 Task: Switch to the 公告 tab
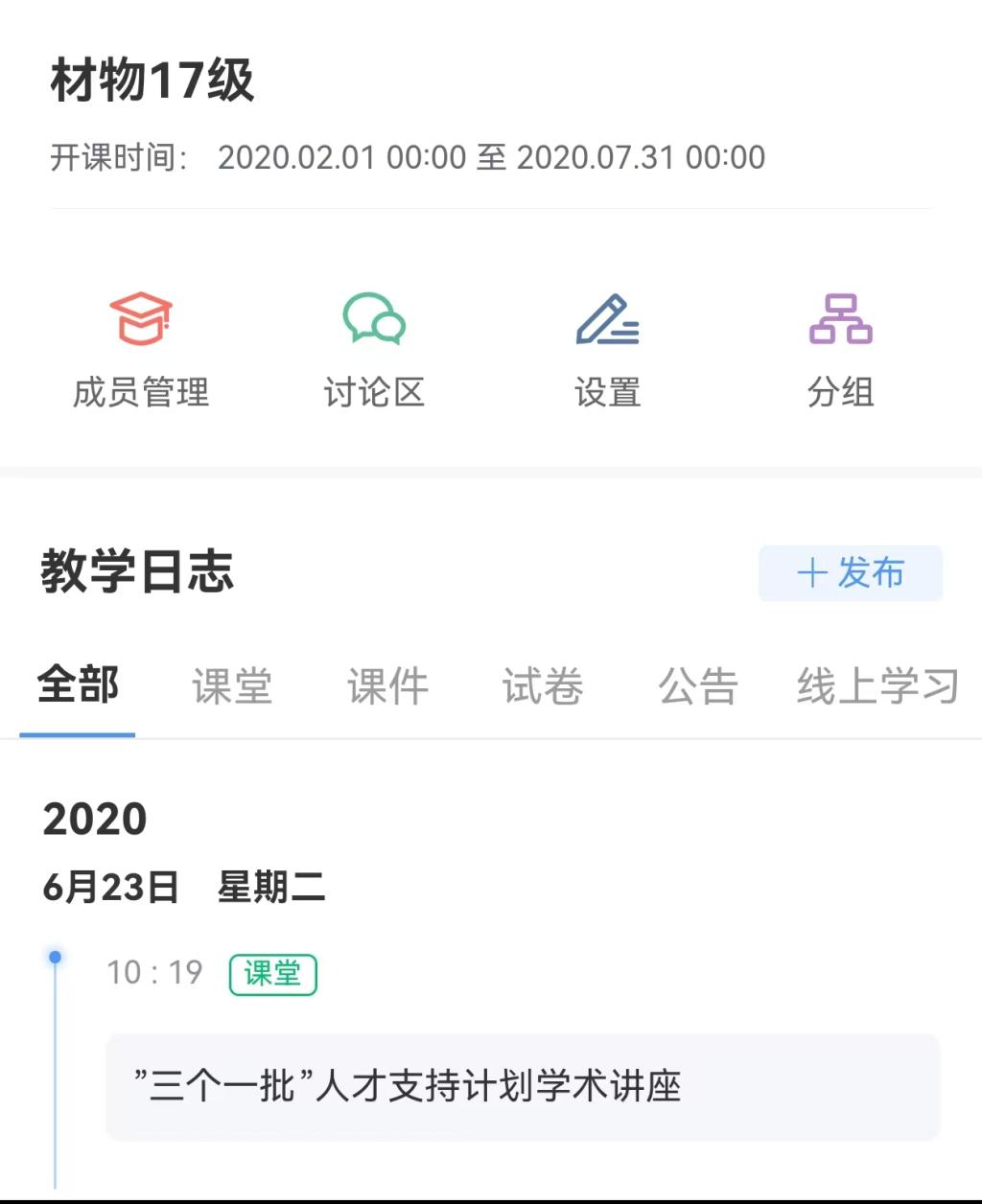(x=698, y=686)
